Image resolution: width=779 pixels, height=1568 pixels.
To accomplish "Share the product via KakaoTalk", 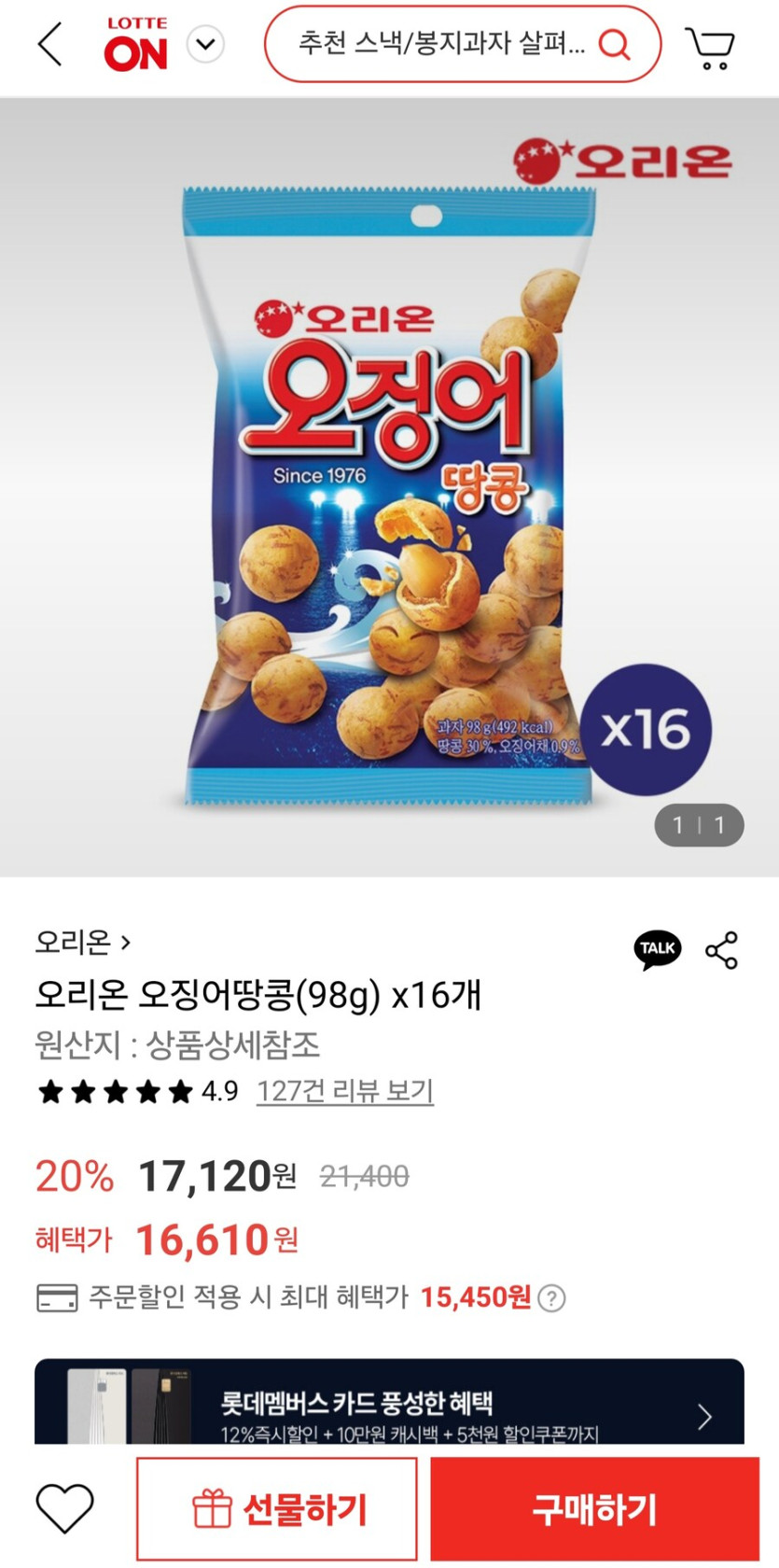I will 657,948.
